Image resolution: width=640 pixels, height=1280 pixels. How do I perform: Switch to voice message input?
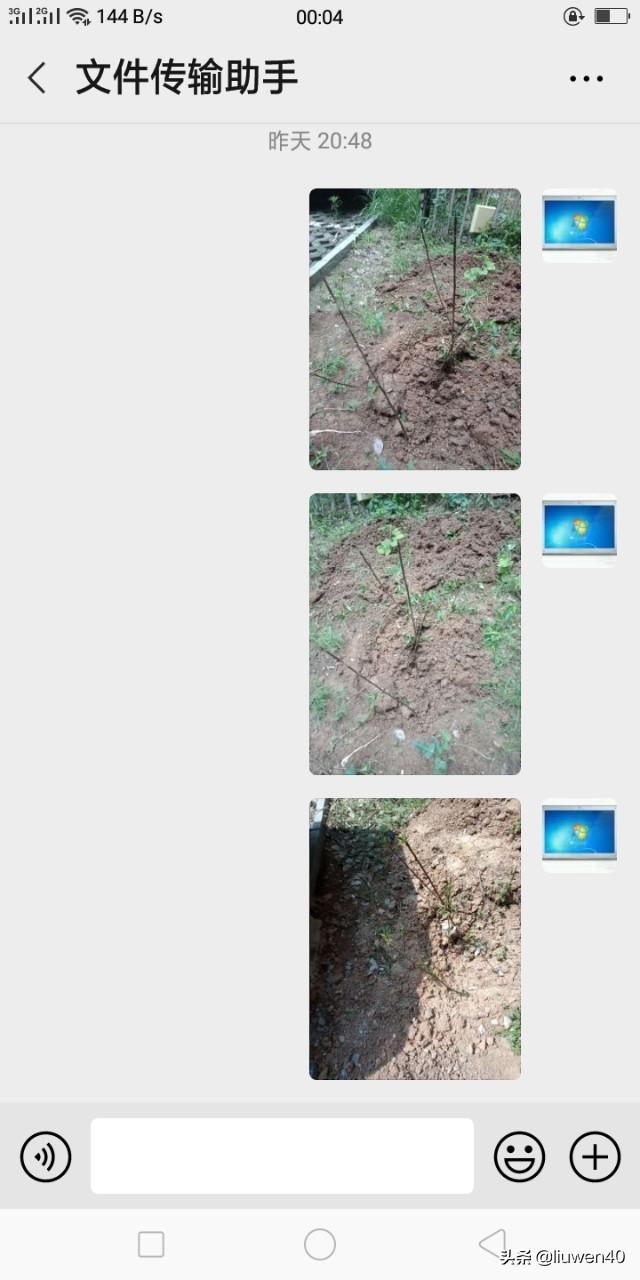(x=46, y=1157)
